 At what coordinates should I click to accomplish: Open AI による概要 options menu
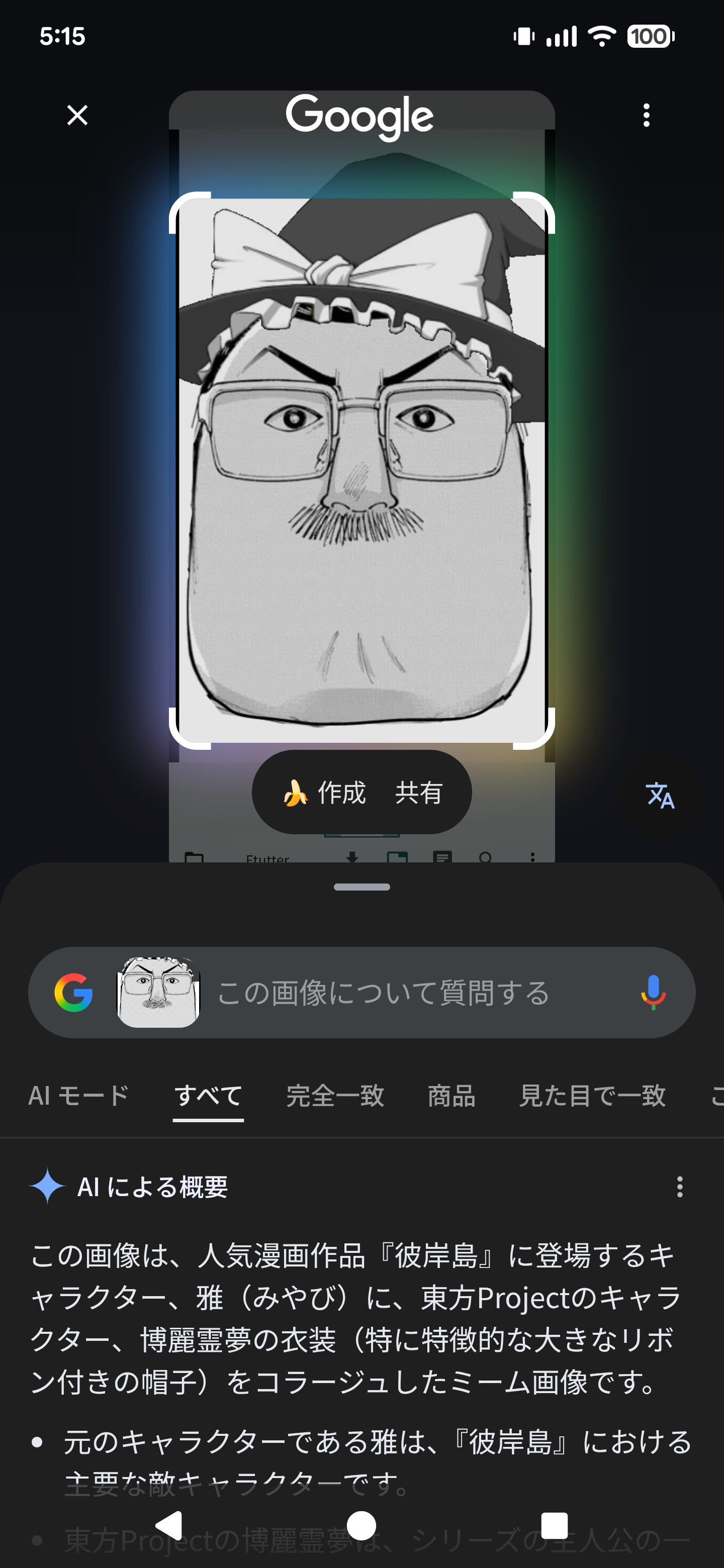point(680,1187)
